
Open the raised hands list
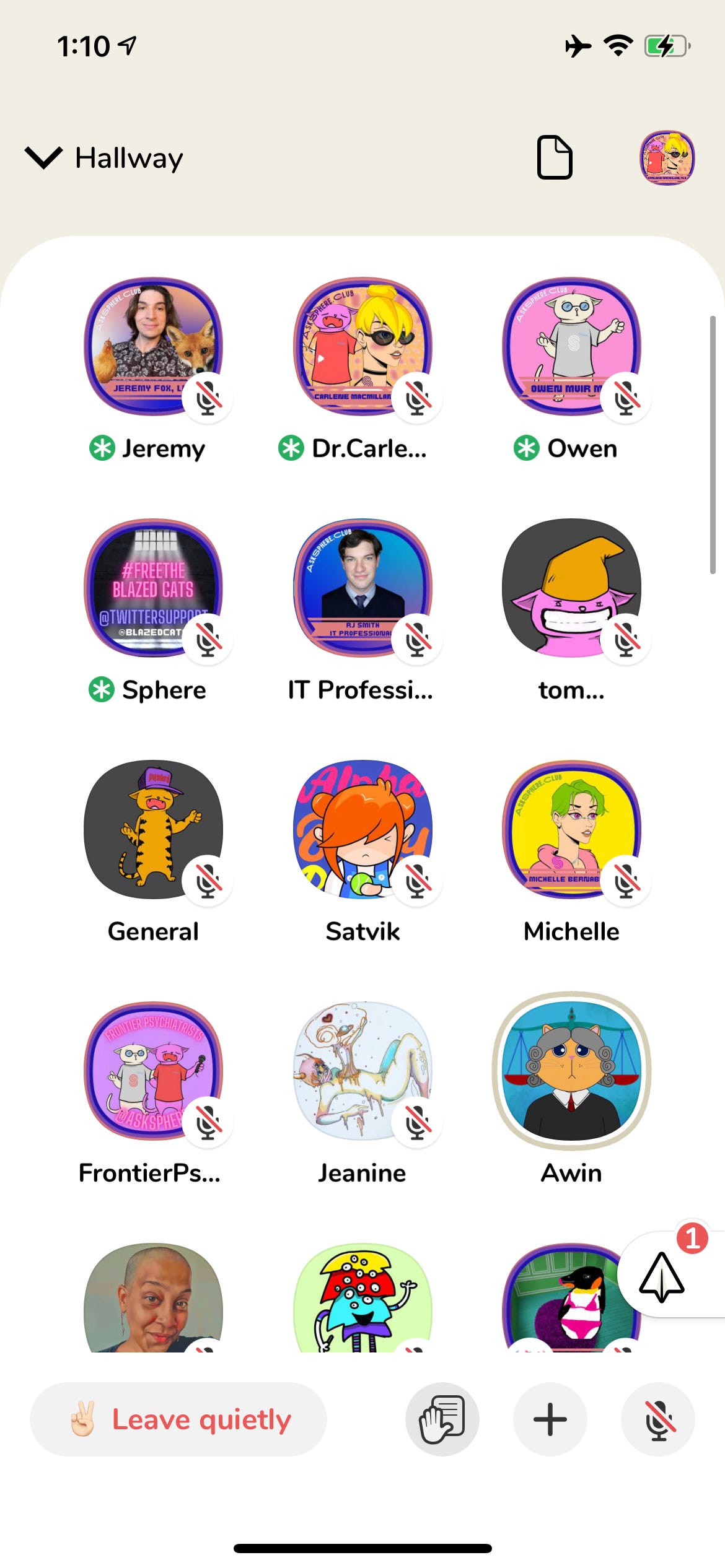pyautogui.click(x=442, y=1419)
